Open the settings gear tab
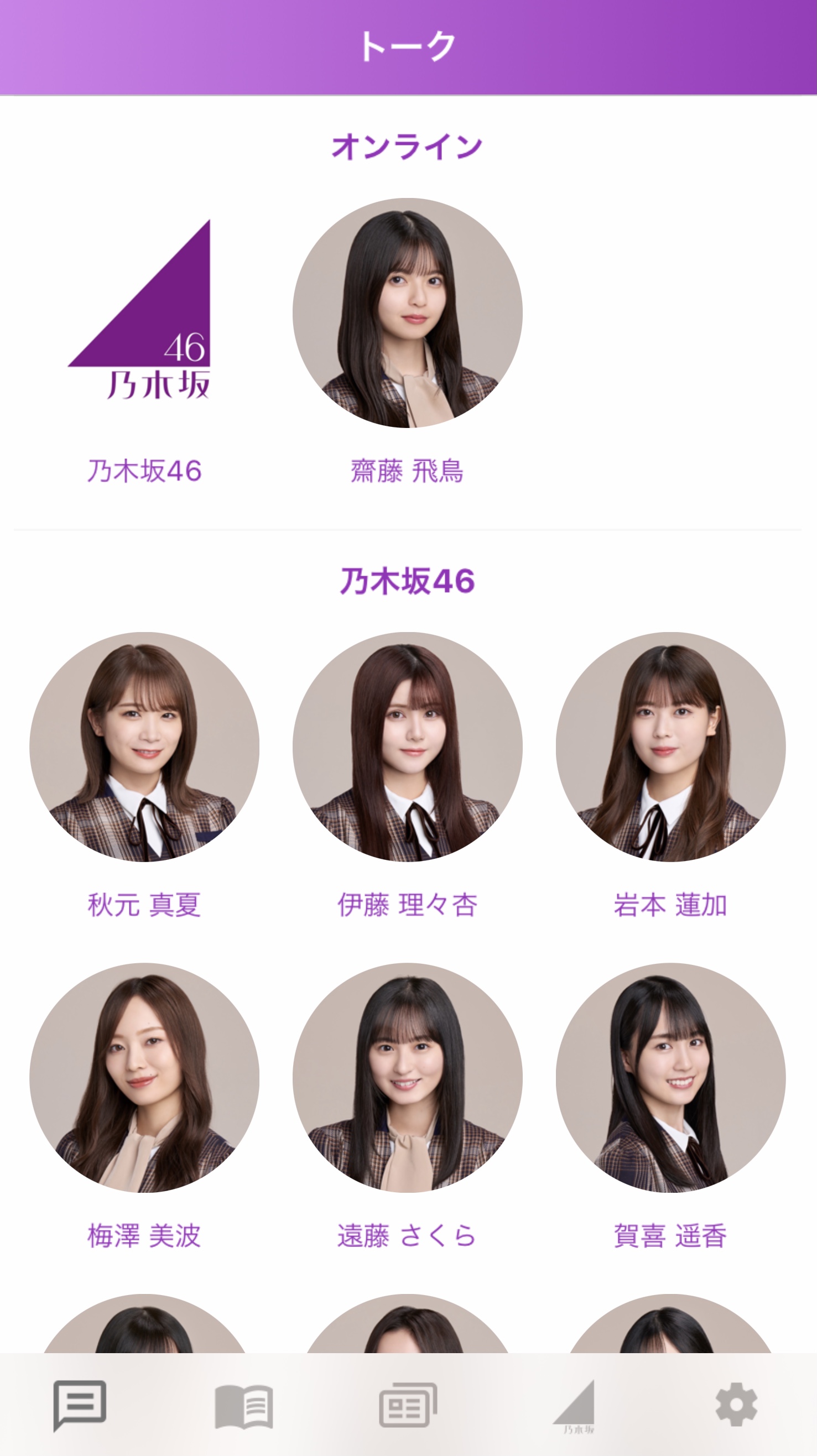817x1456 pixels. point(736,1405)
